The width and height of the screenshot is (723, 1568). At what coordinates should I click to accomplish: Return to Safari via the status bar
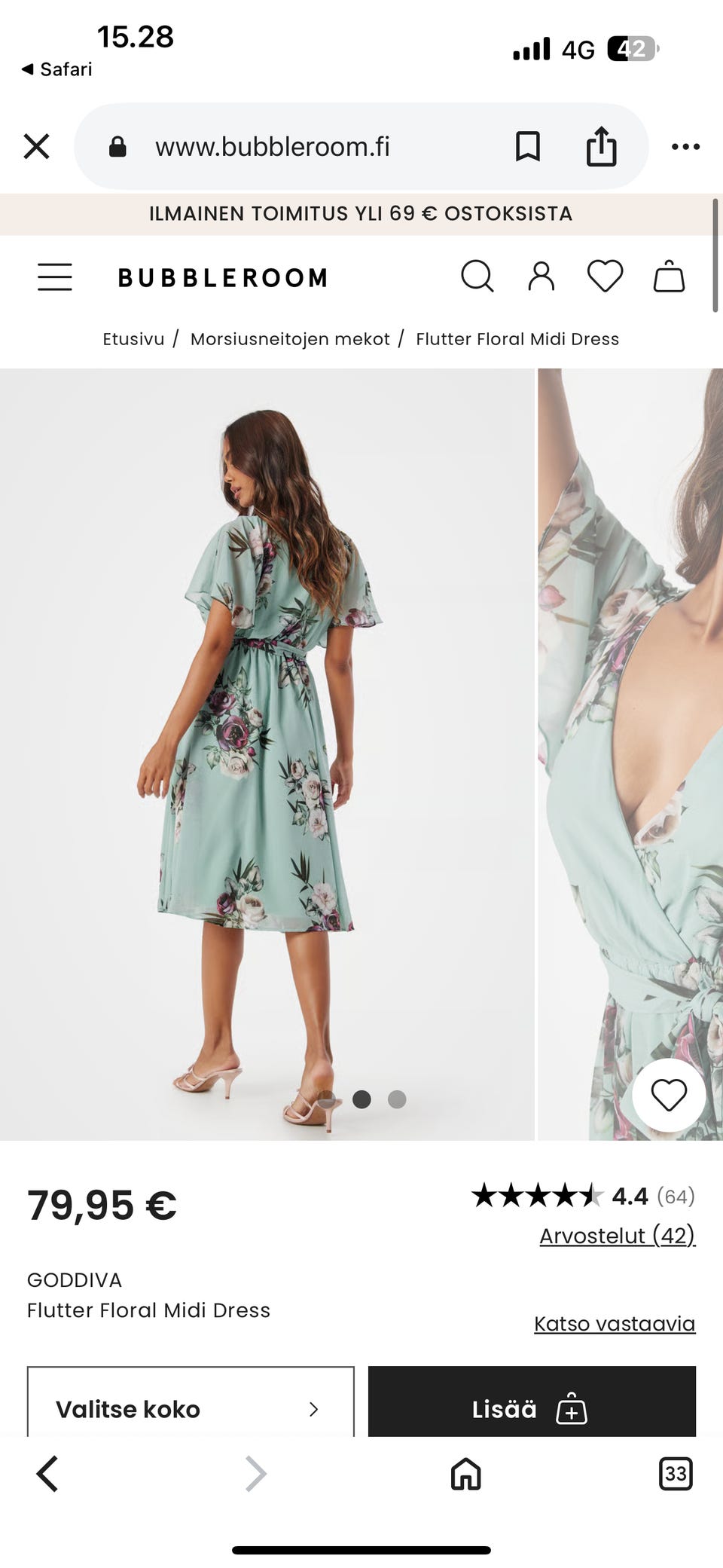click(x=56, y=69)
